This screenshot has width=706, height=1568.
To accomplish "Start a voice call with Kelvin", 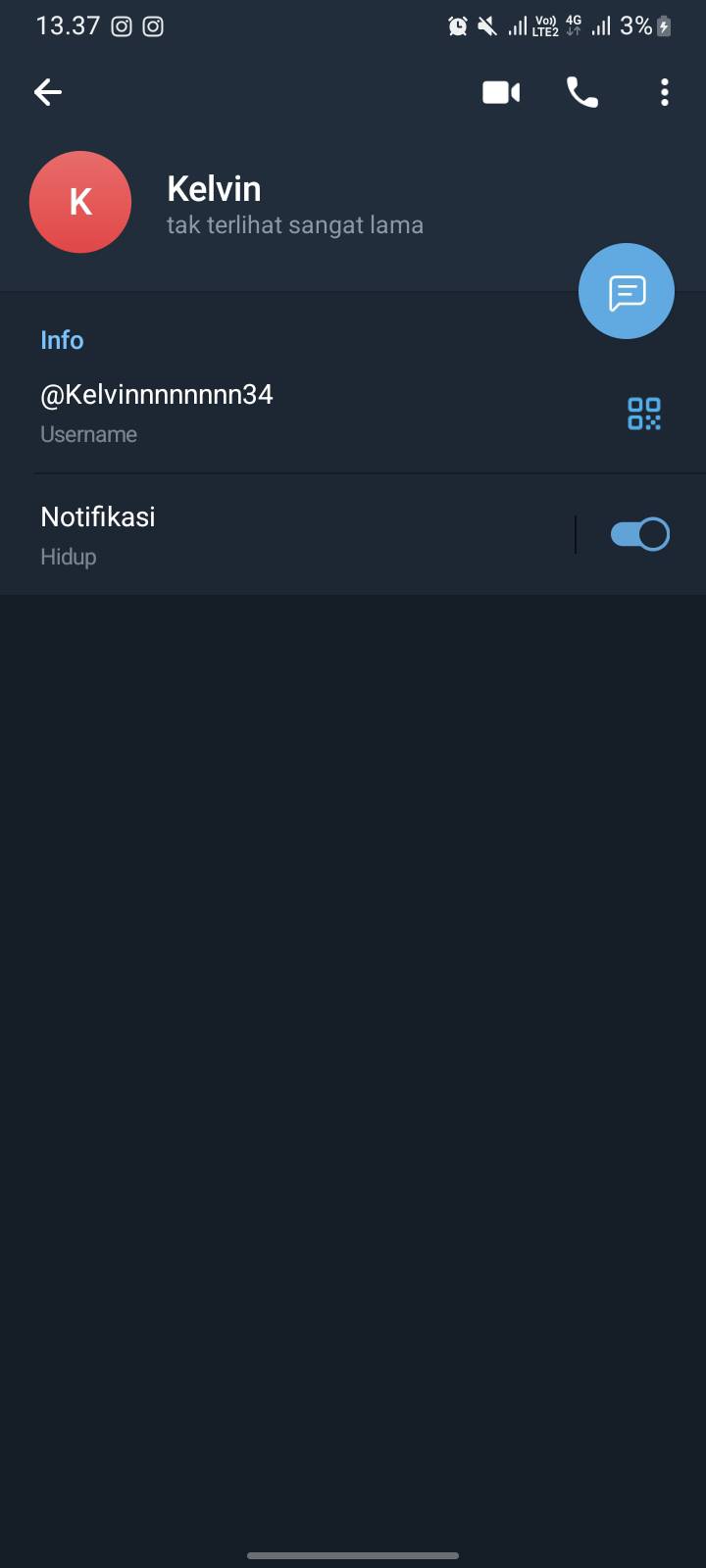I will (x=582, y=92).
